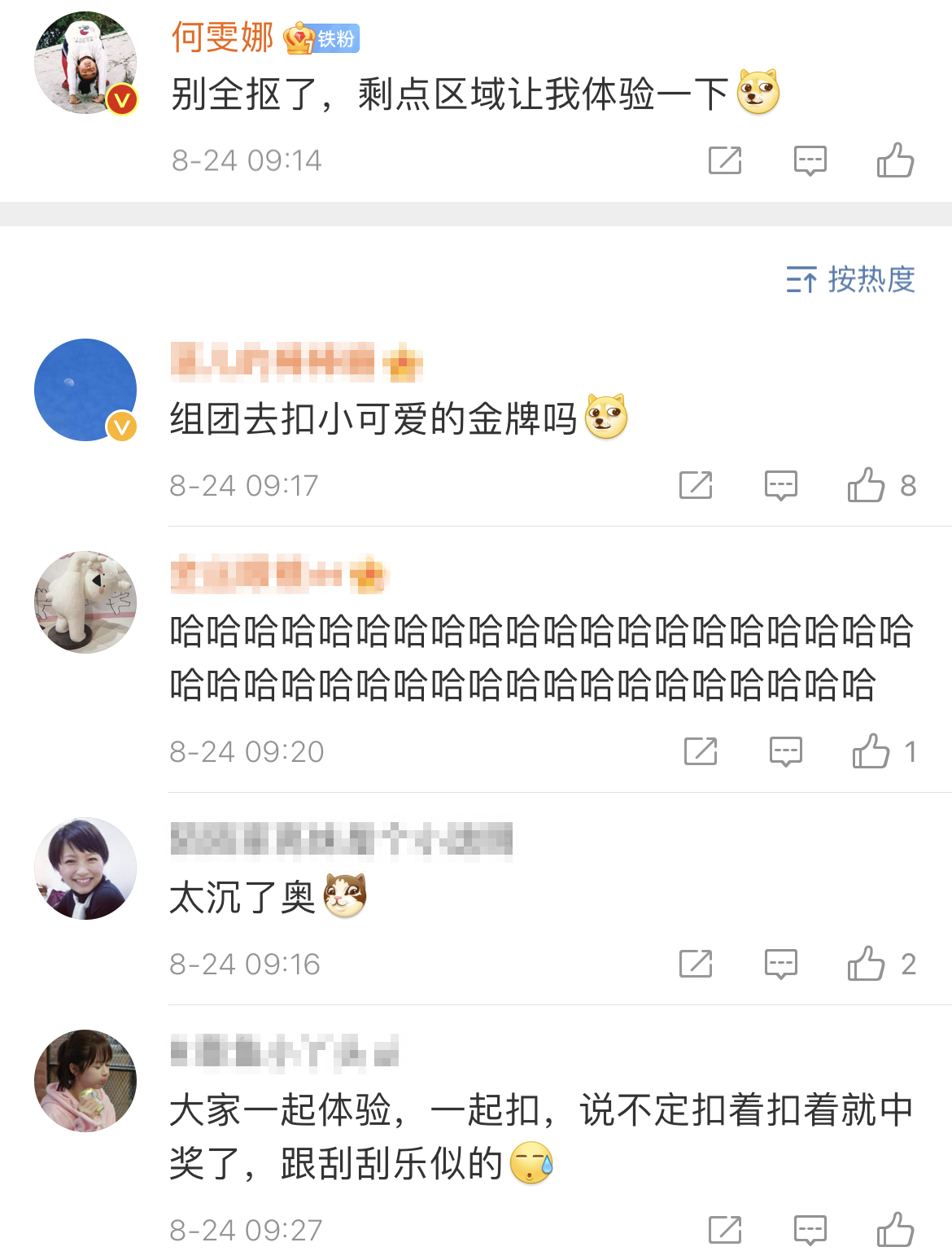This screenshot has height=1260, width=952.
Task: Reply to 何雯娜's comment
Action: pos(810,160)
